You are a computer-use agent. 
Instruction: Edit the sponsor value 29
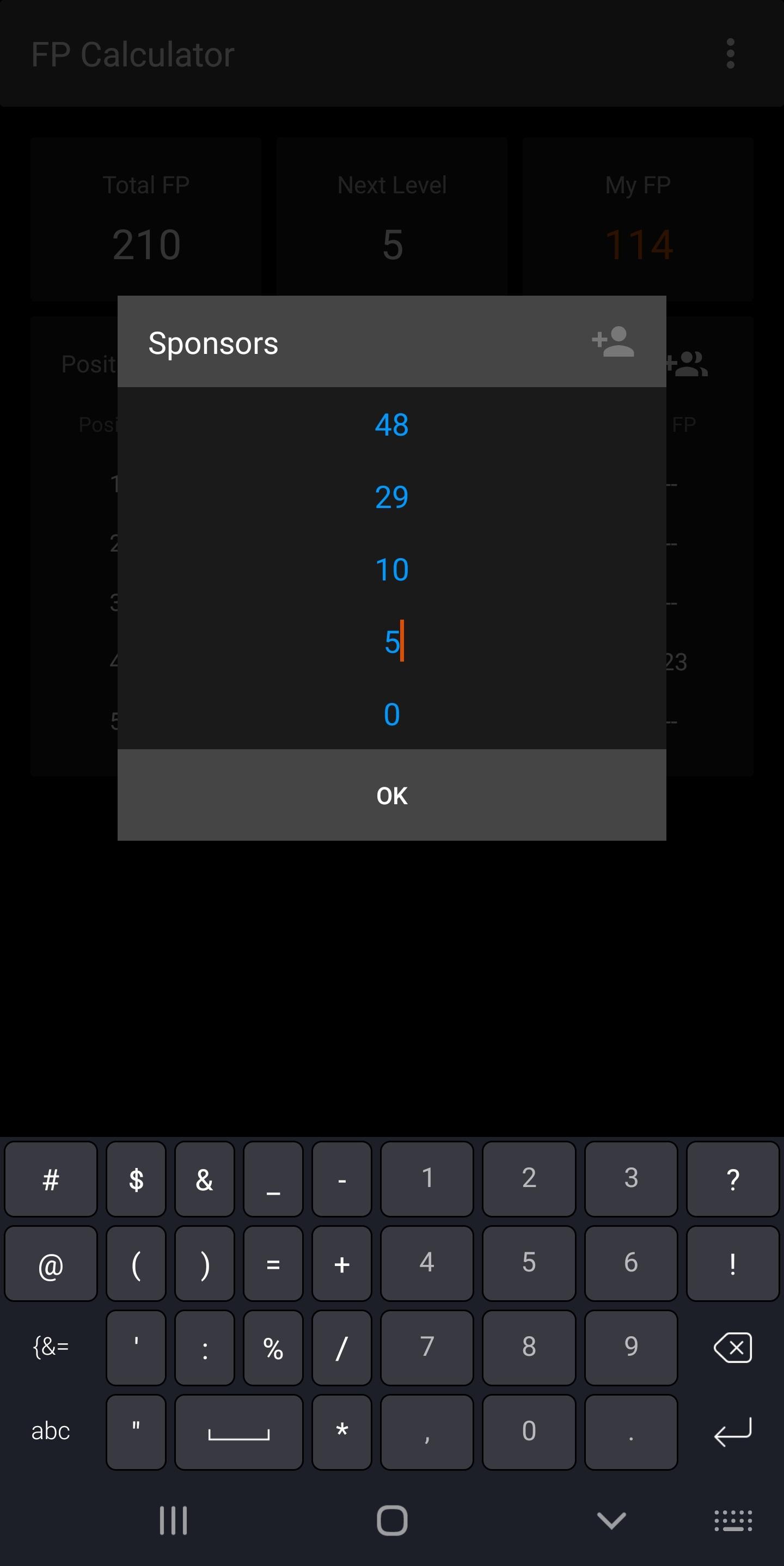pyautogui.click(x=391, y=497)
